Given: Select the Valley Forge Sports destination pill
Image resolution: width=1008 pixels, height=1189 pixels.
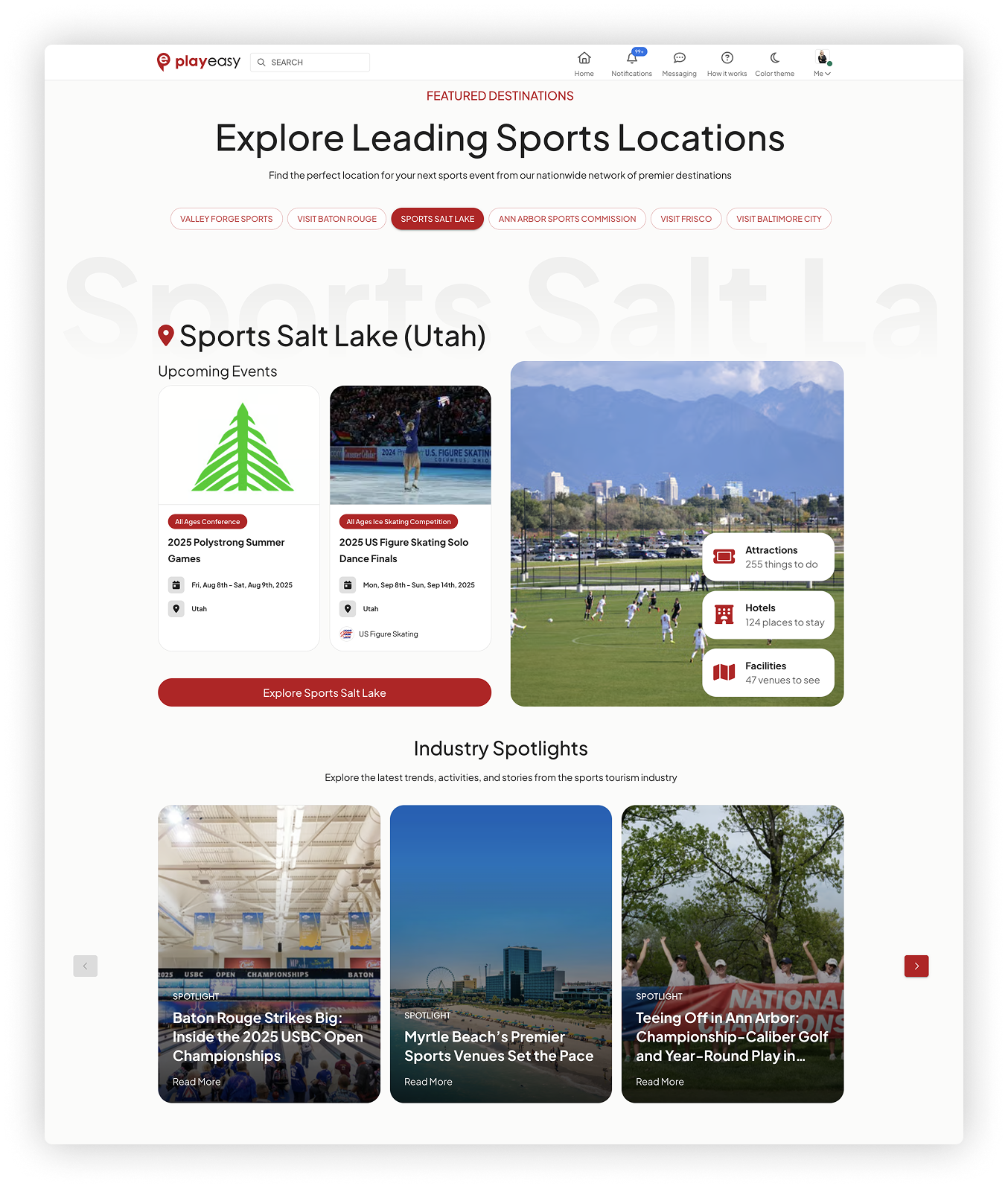Looking at the screenshot, I should point(226,218).
